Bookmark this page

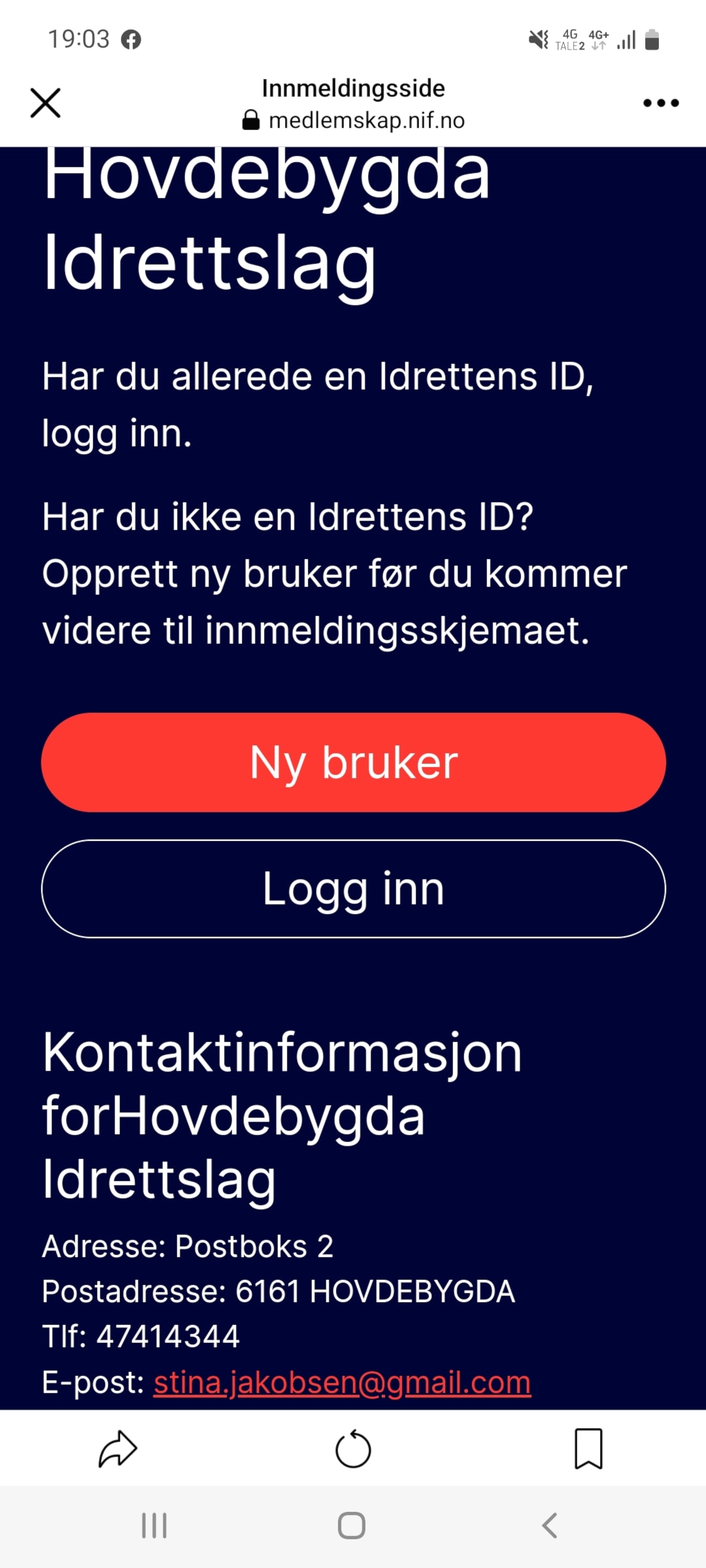[588, 1449]
